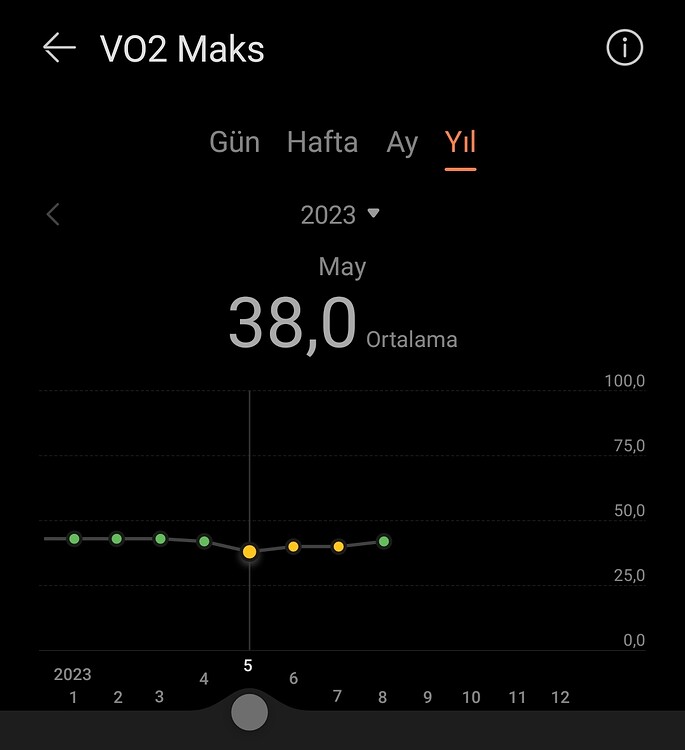Go back from VO2 Maks screen
Screen dimensions: 685x750
(59, 48)
